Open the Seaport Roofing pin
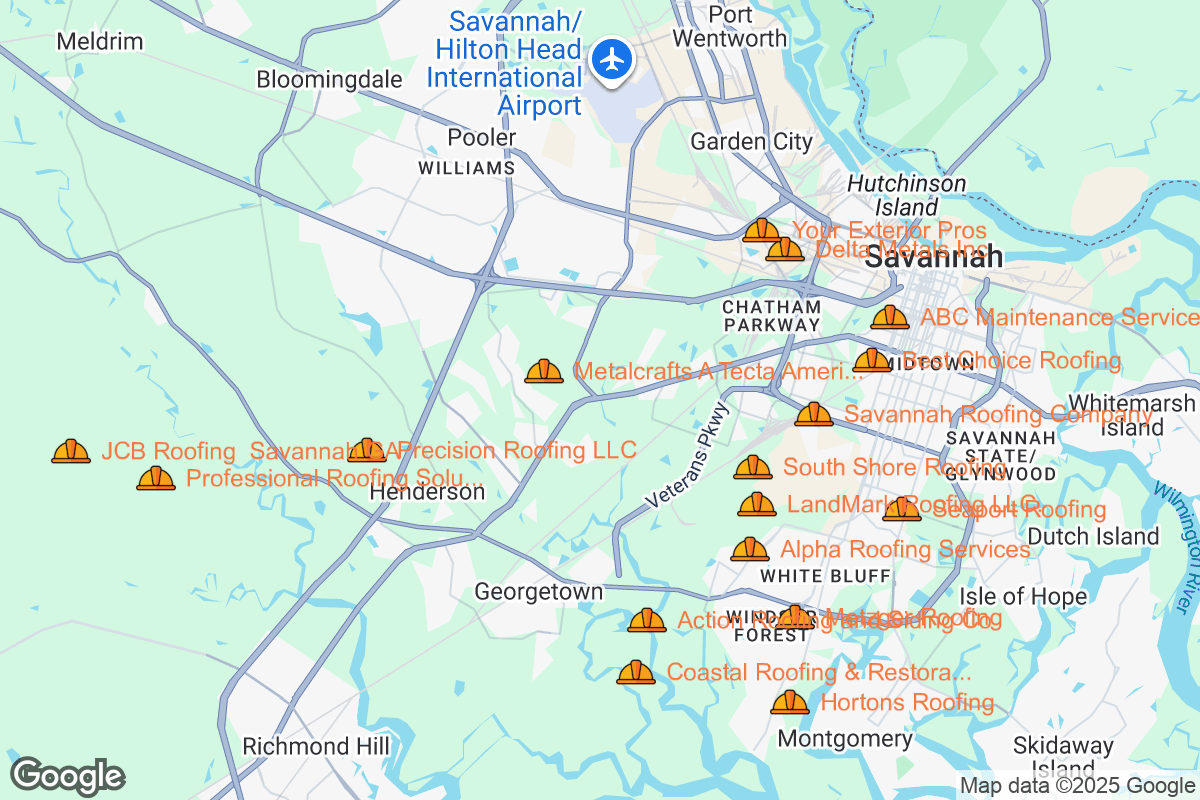Viewport: 1200px width, 800px height. pos(902,509)
